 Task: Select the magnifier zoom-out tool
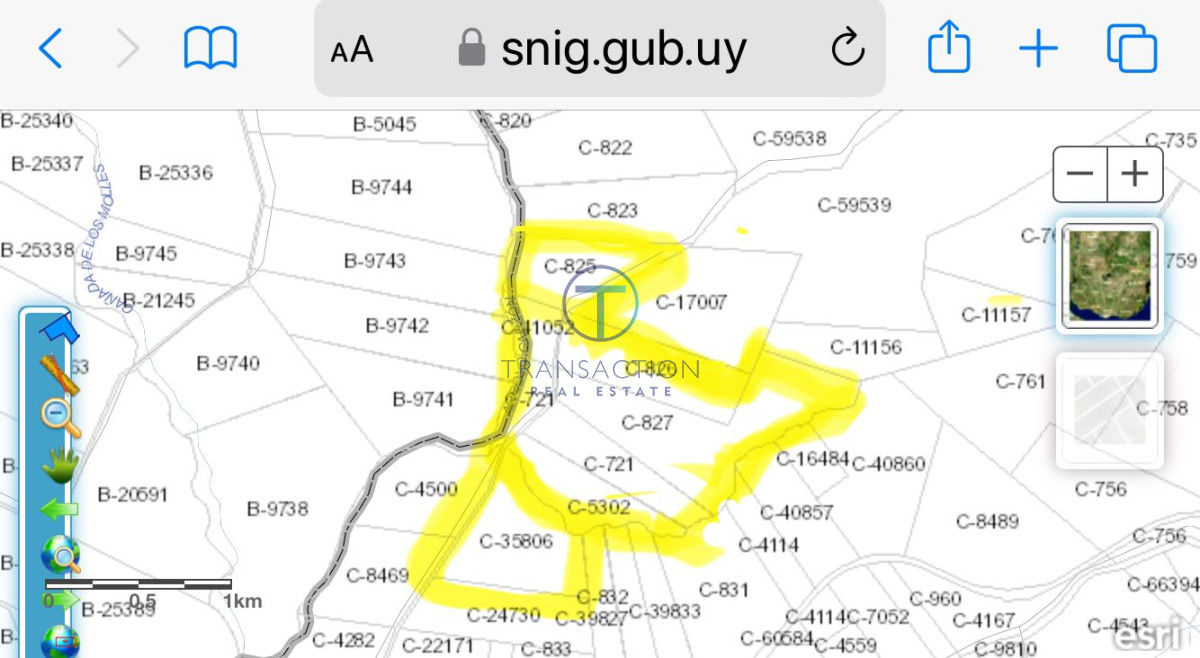point(59,417)
